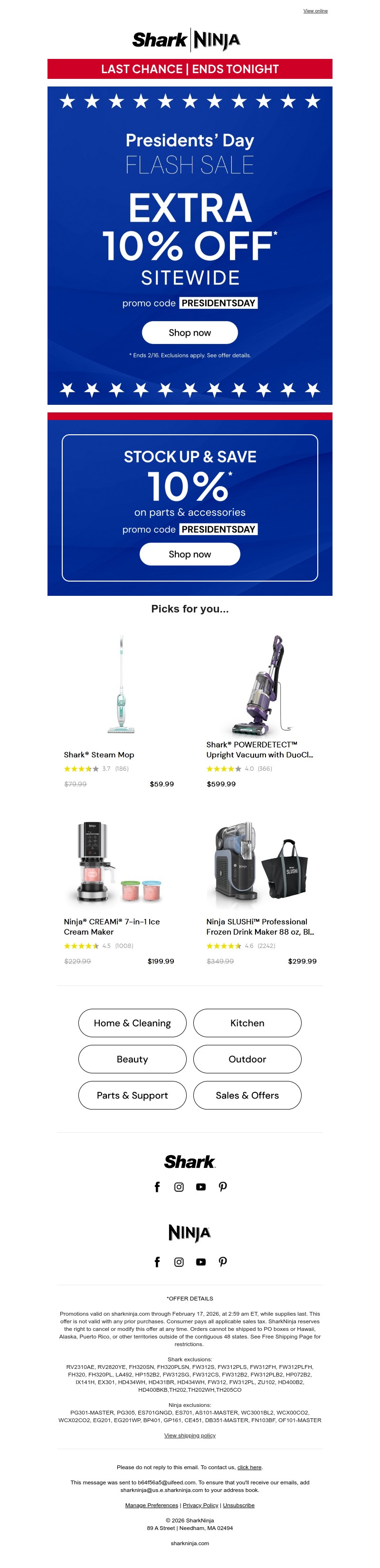Open the View online link

[315, 11]
